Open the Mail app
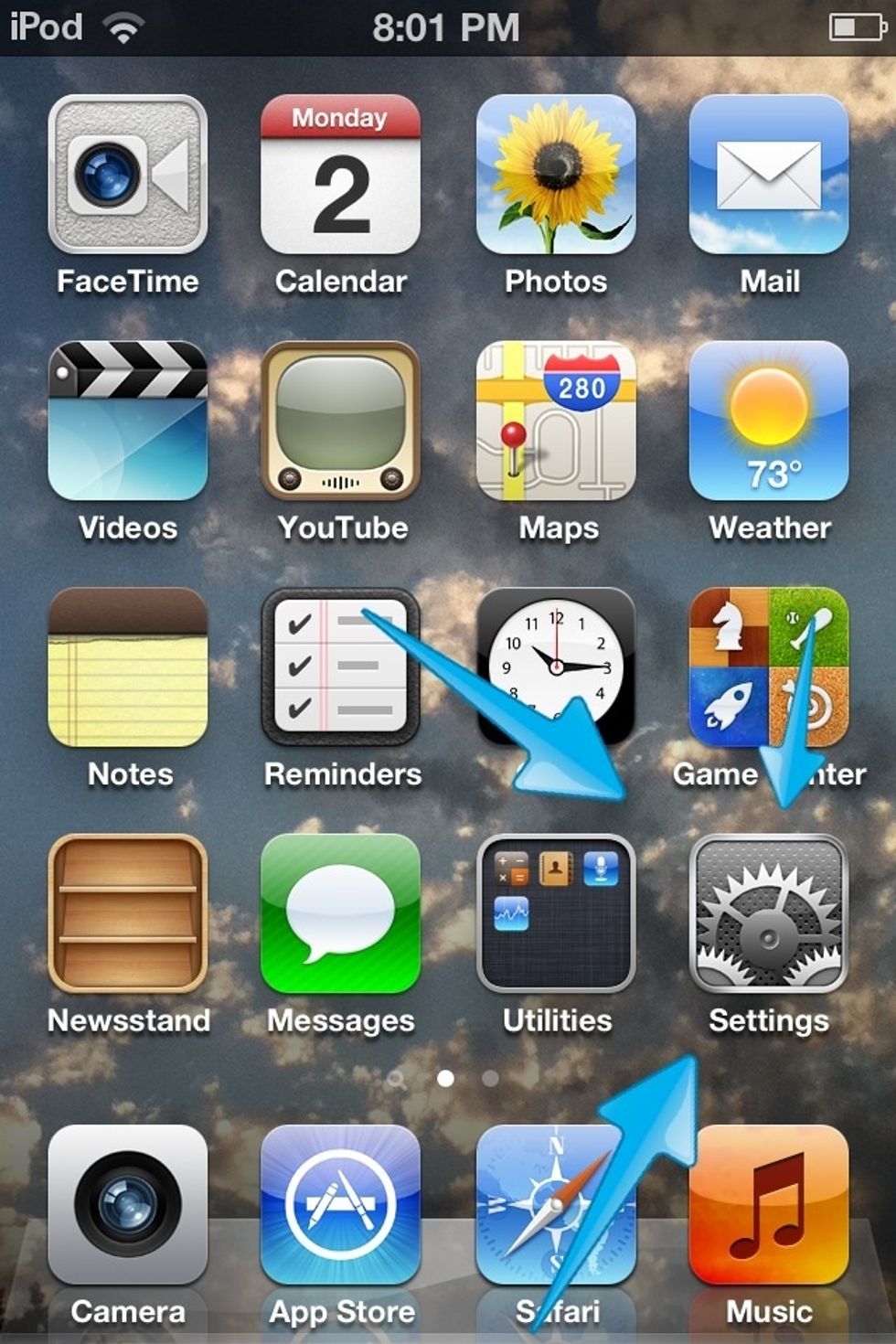Viewport: 896px width, 1344px height. pyautogui.click(x=769, y=175)
